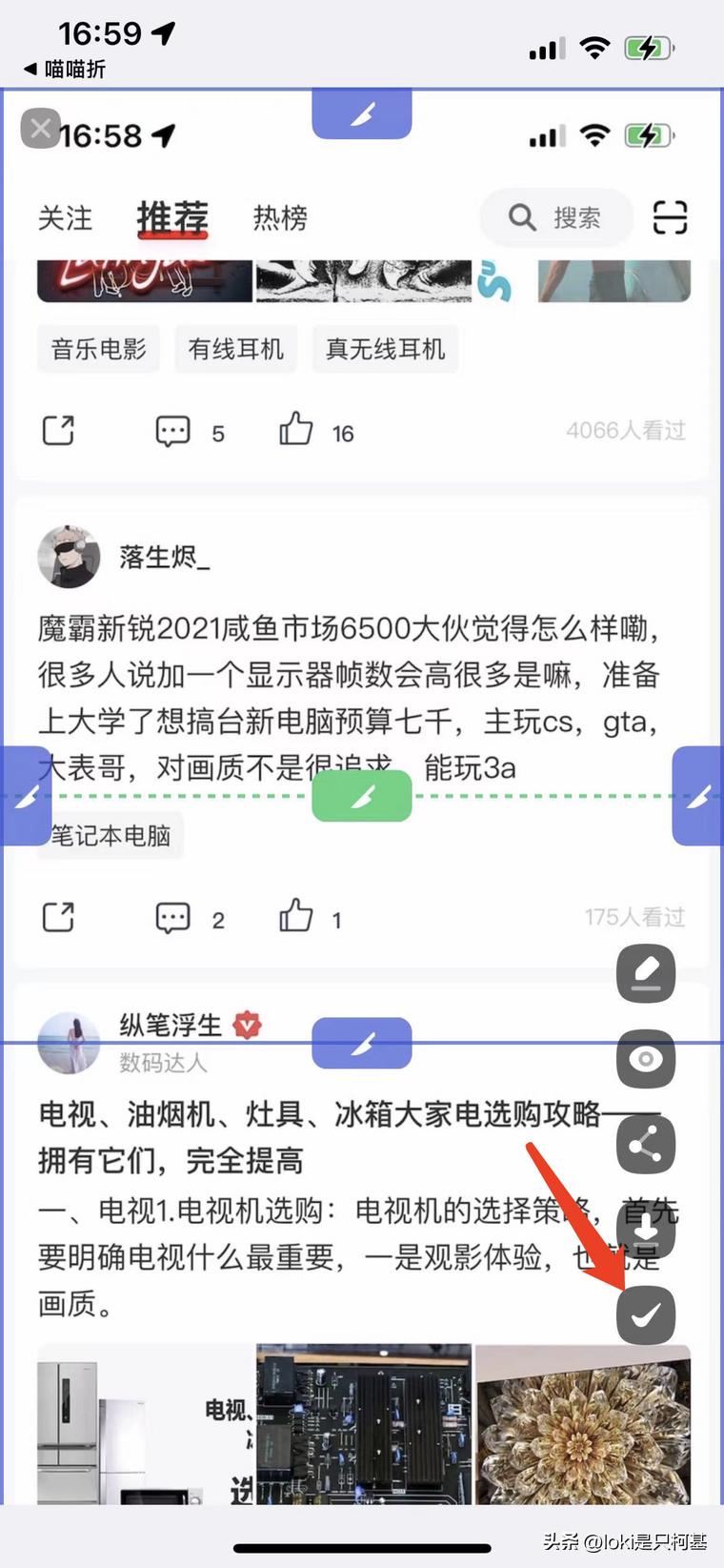Image resolution: width=724 pixels, height=1568 pixels.
Task: Tap the eye/preview icon in the floating toolbar
Action: click(x=646, y=1059)
